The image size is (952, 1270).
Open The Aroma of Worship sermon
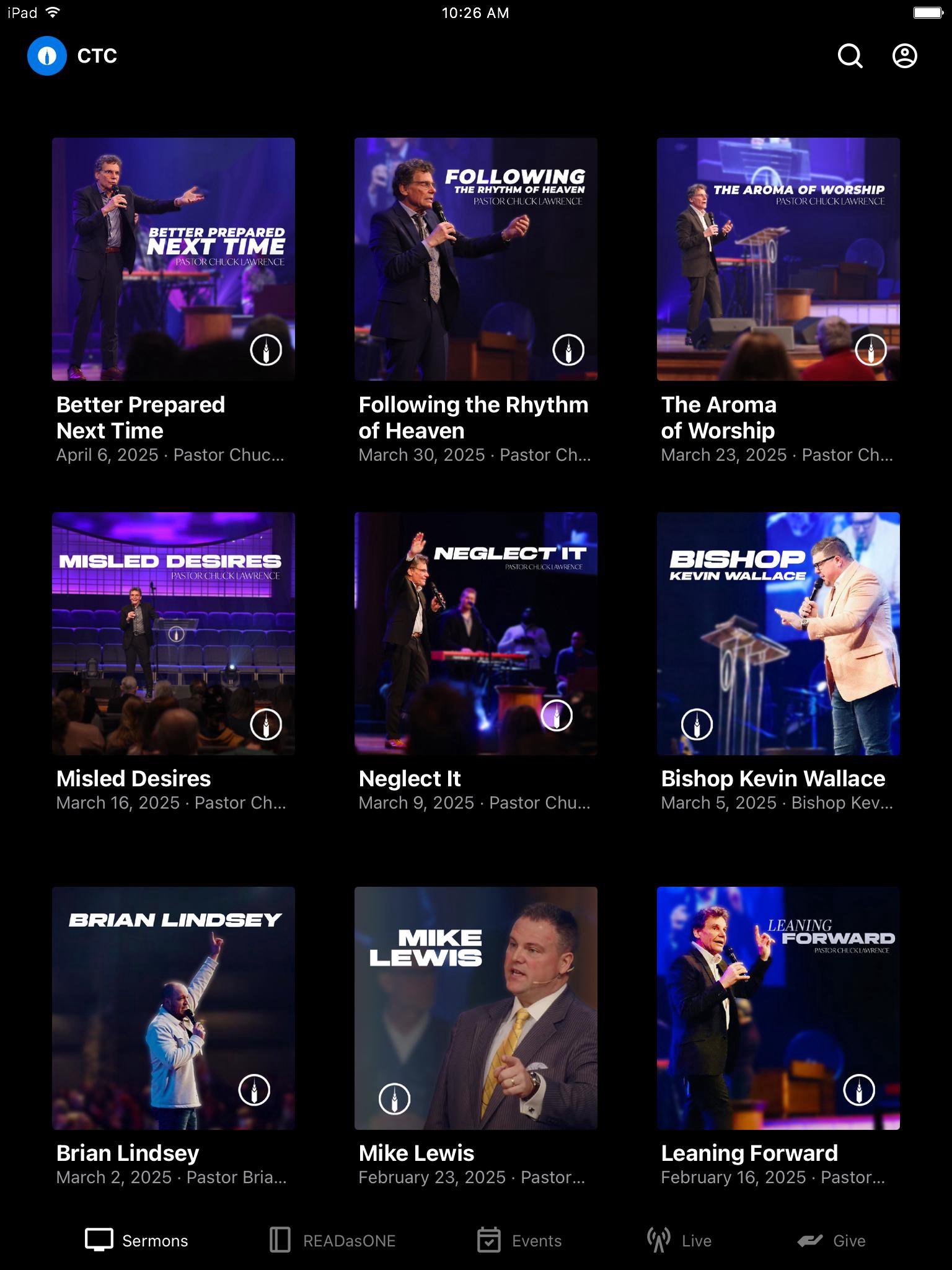778,259
